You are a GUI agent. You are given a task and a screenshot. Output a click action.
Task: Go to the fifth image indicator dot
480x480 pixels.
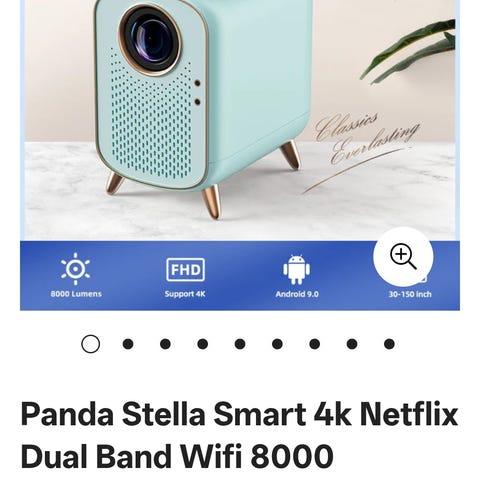[240, 344]
